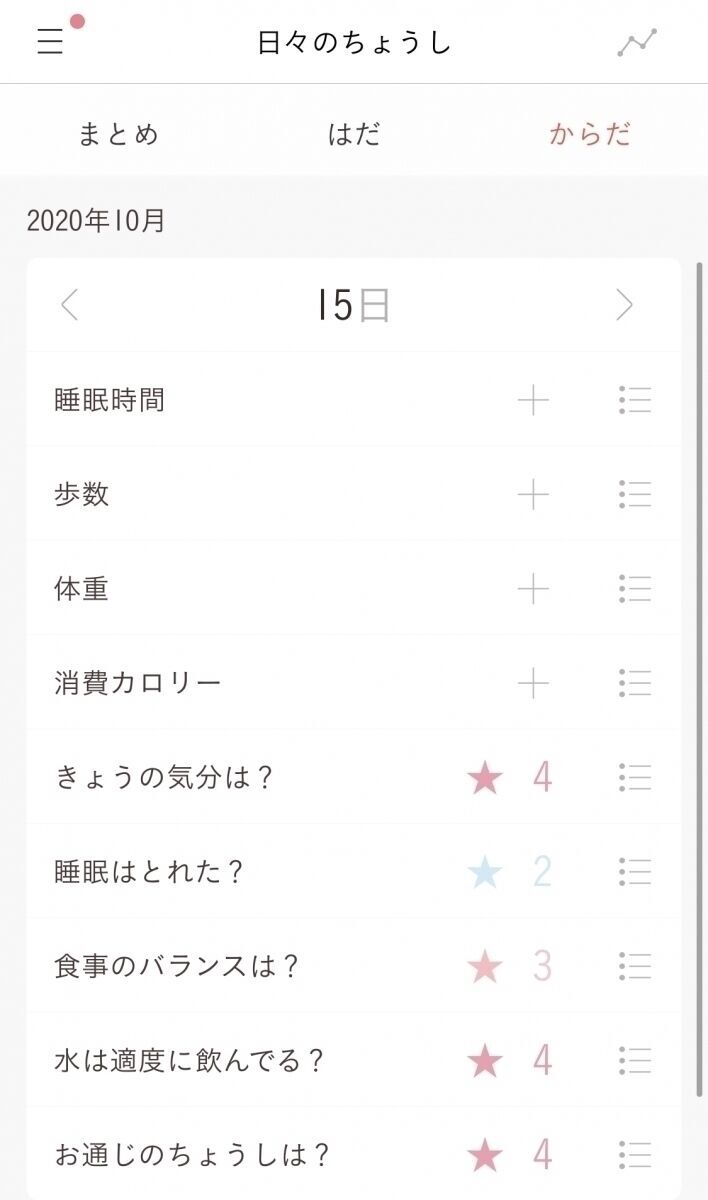Select the からだ tab
This screenshot has width=708, height=1200.
point(590,134)
